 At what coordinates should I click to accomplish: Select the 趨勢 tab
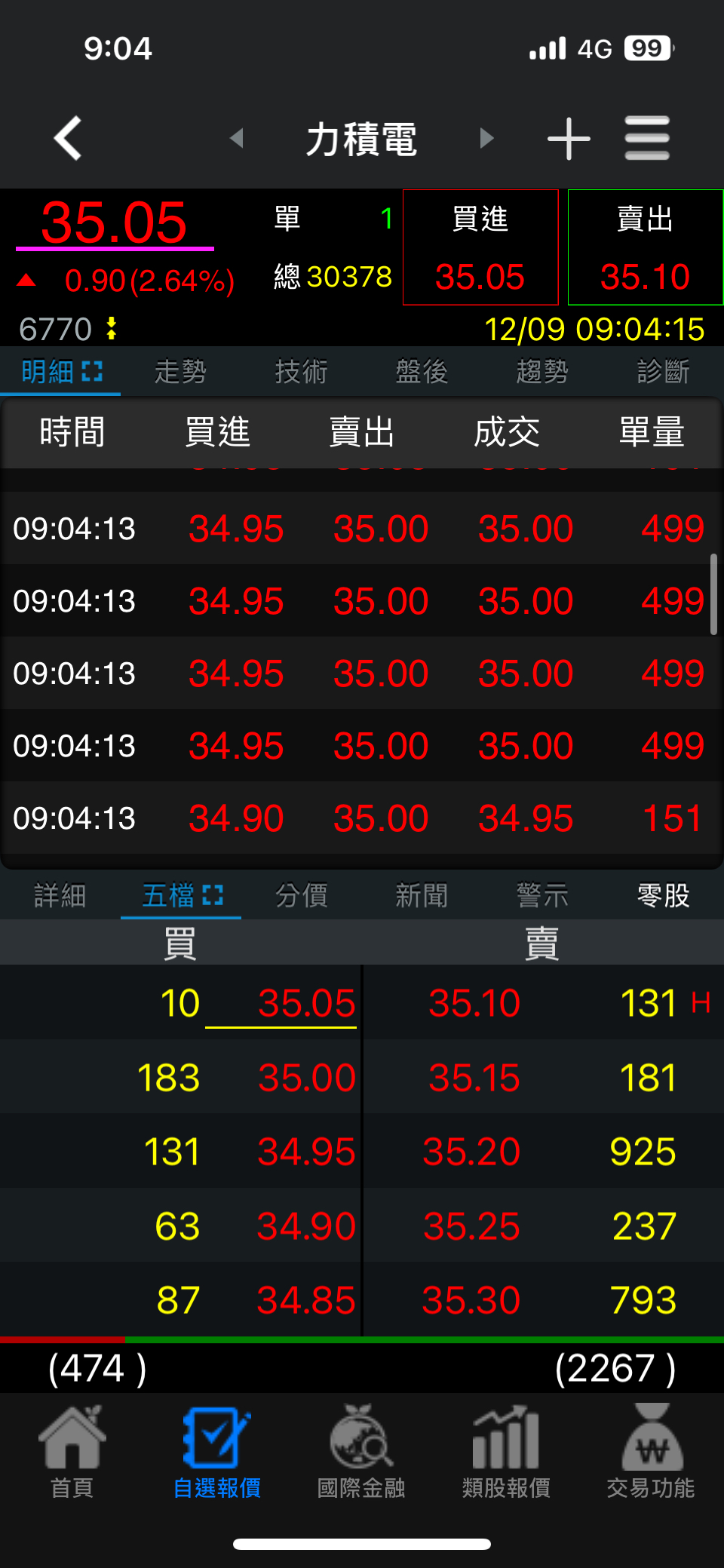[x=542, y=371]
